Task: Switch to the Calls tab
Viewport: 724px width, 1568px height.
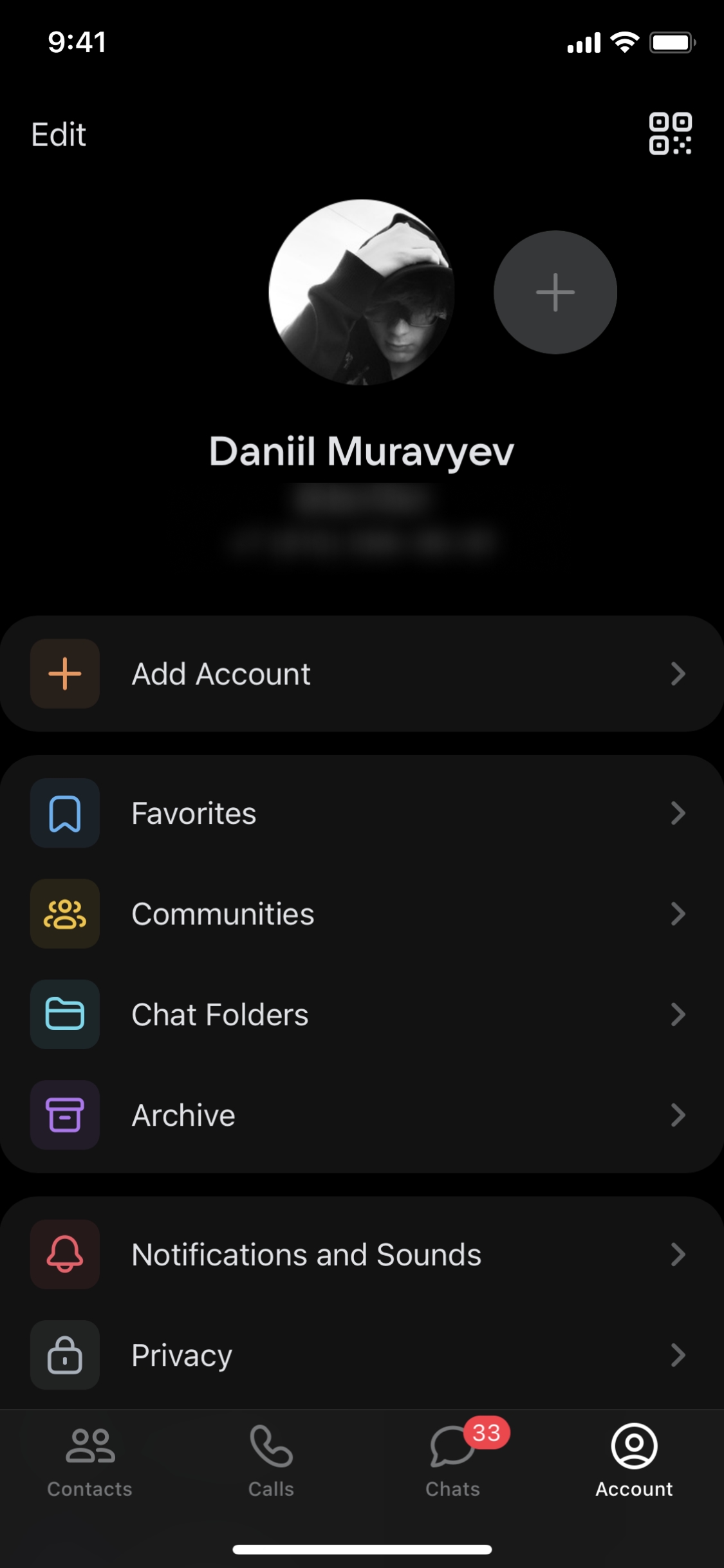Action: tap(271, 1462)
